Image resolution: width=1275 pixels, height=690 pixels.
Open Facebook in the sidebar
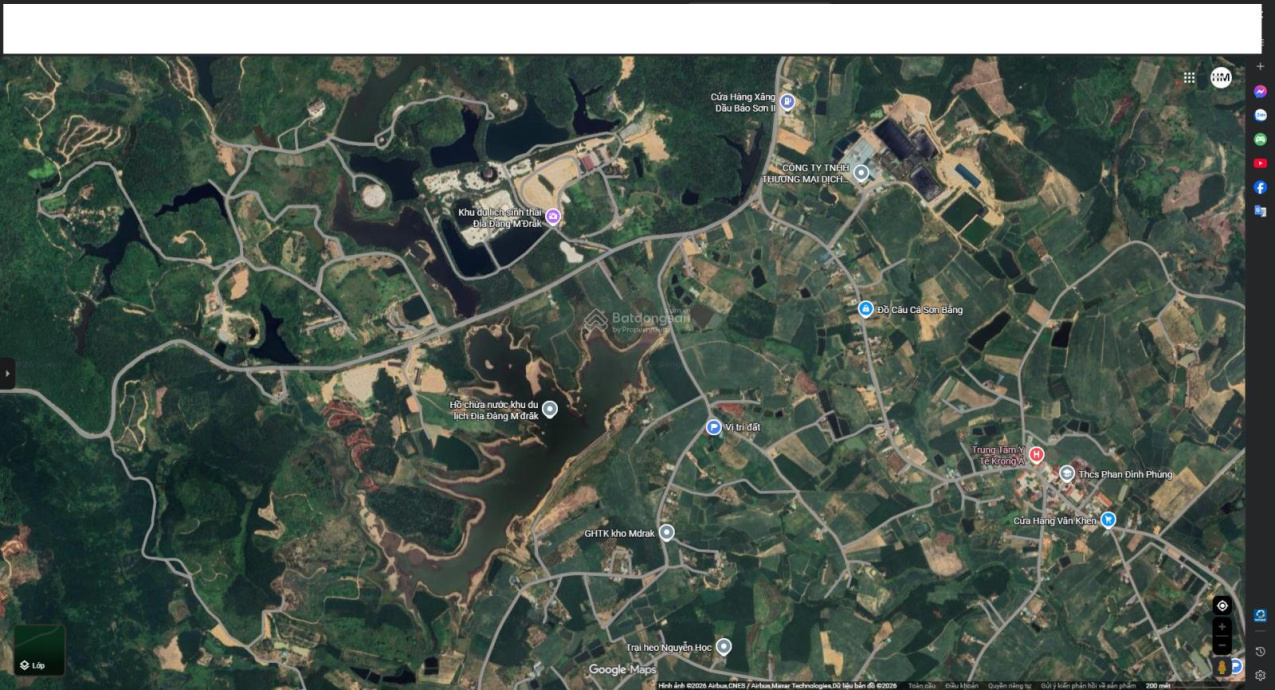(1260, 187)
